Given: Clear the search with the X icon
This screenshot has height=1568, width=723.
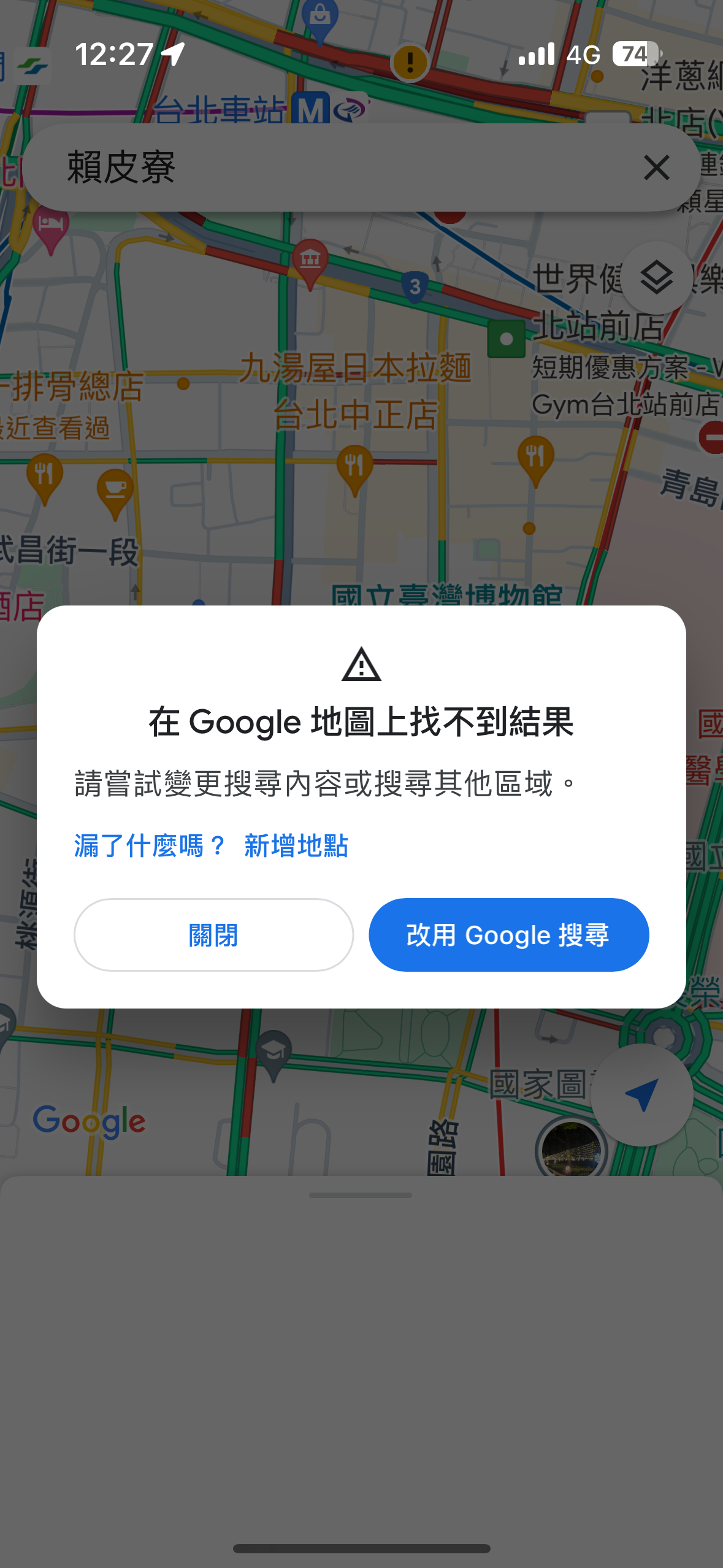Looking at the screenshot, I should point(656,167).
